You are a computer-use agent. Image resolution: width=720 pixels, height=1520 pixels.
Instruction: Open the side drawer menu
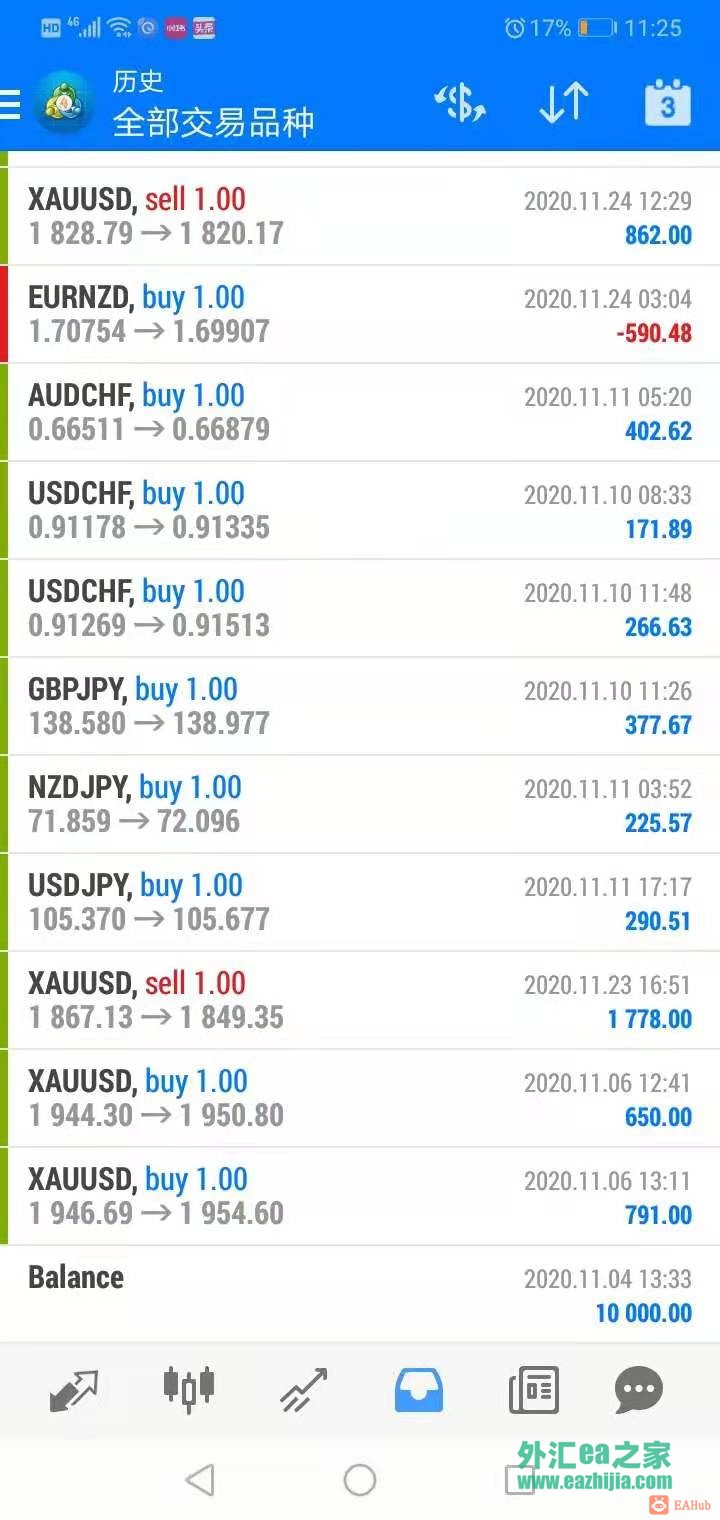pos(10,104)
